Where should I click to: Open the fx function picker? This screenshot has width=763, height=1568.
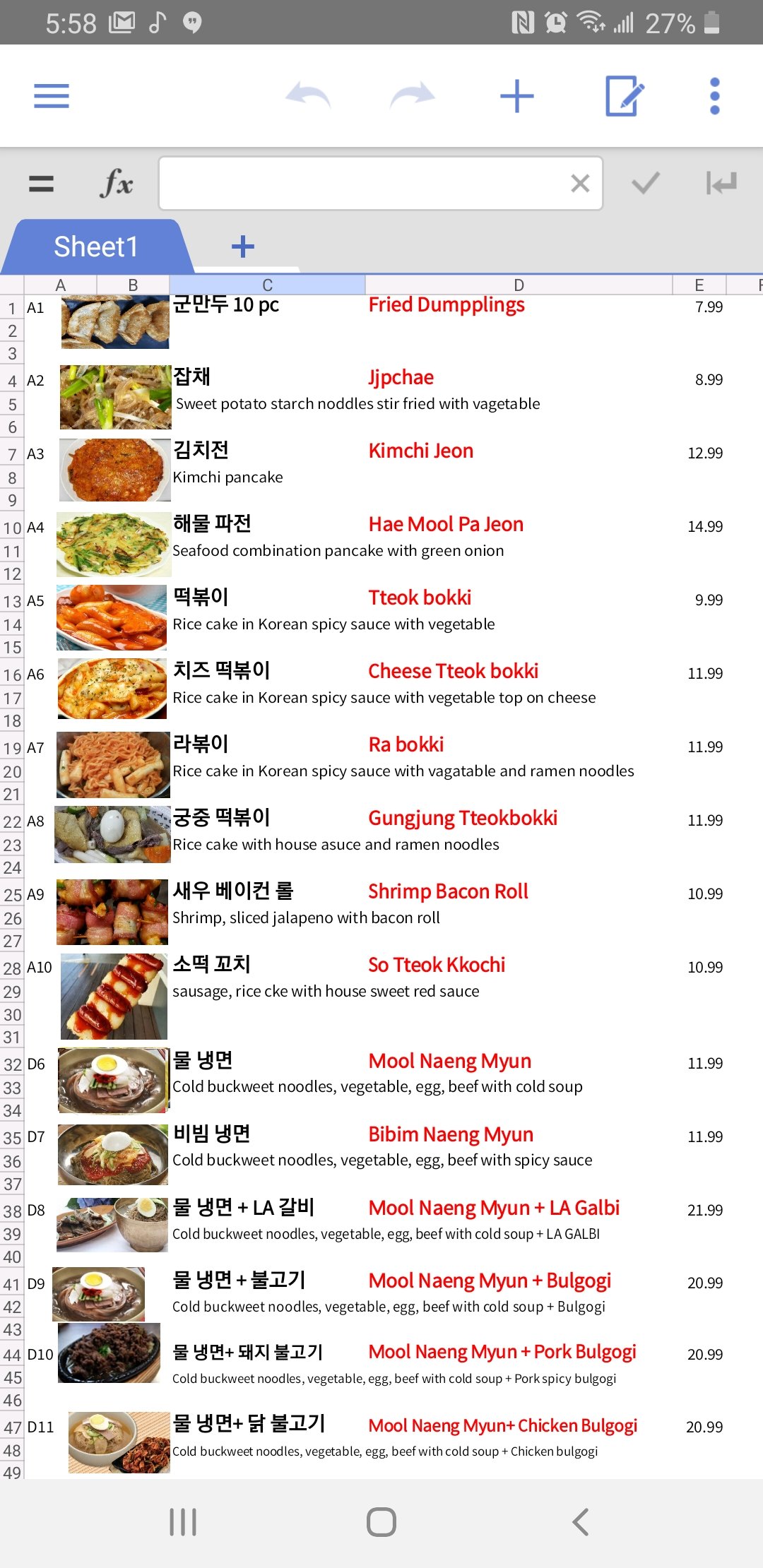coord(117,184)
